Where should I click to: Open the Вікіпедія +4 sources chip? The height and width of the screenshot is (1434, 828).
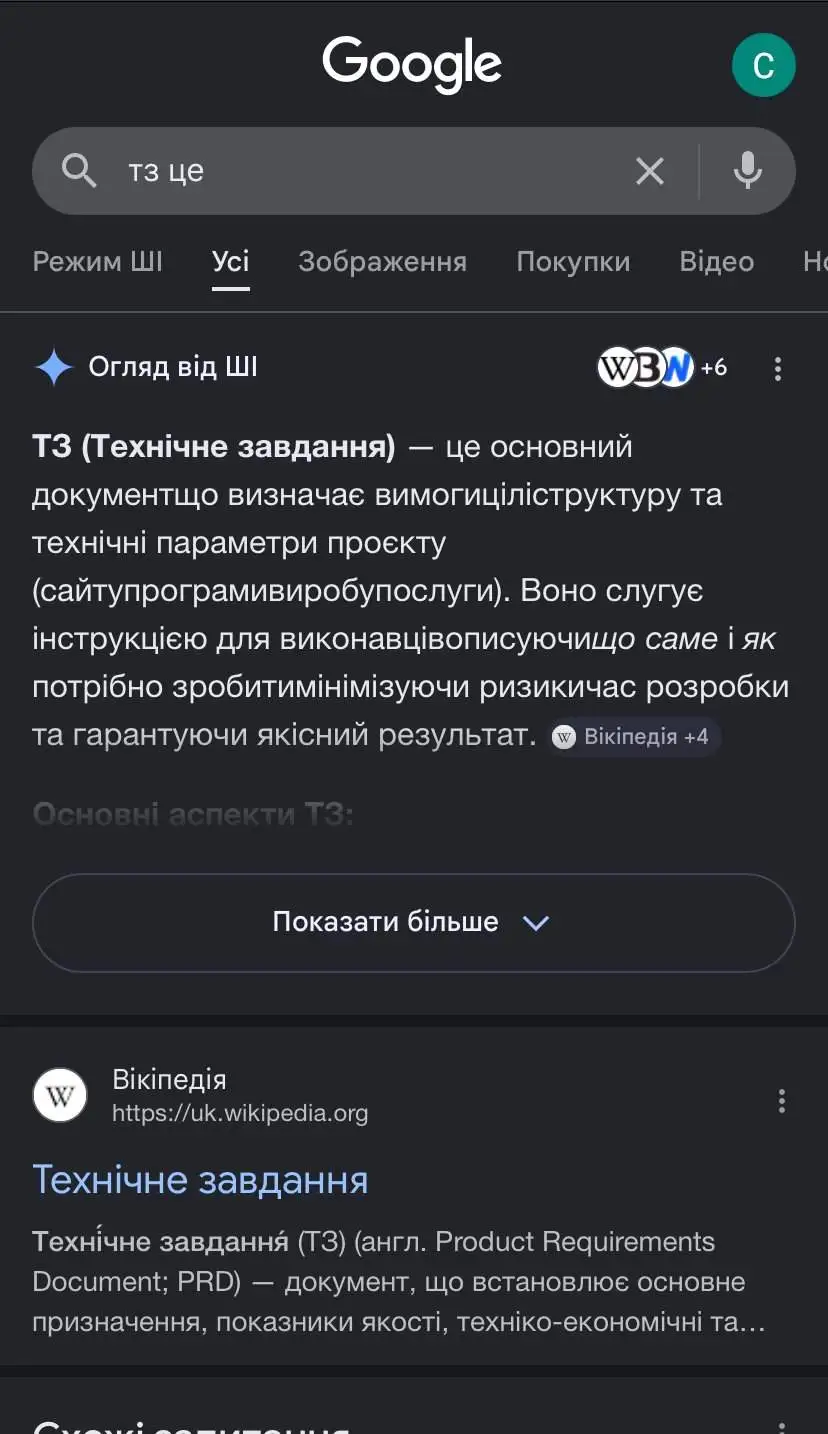[x=632, y=737]
